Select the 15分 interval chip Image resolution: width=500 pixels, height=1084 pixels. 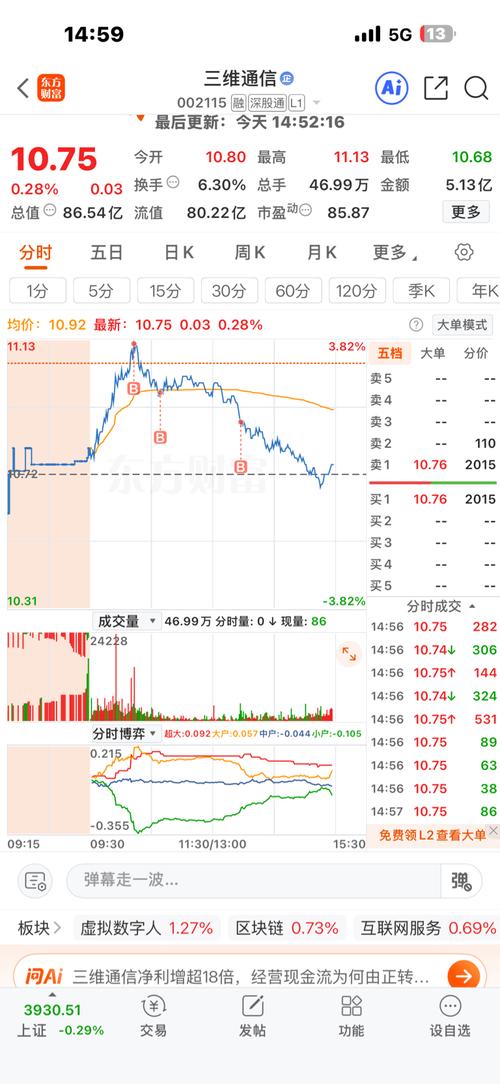click(165, 291)
